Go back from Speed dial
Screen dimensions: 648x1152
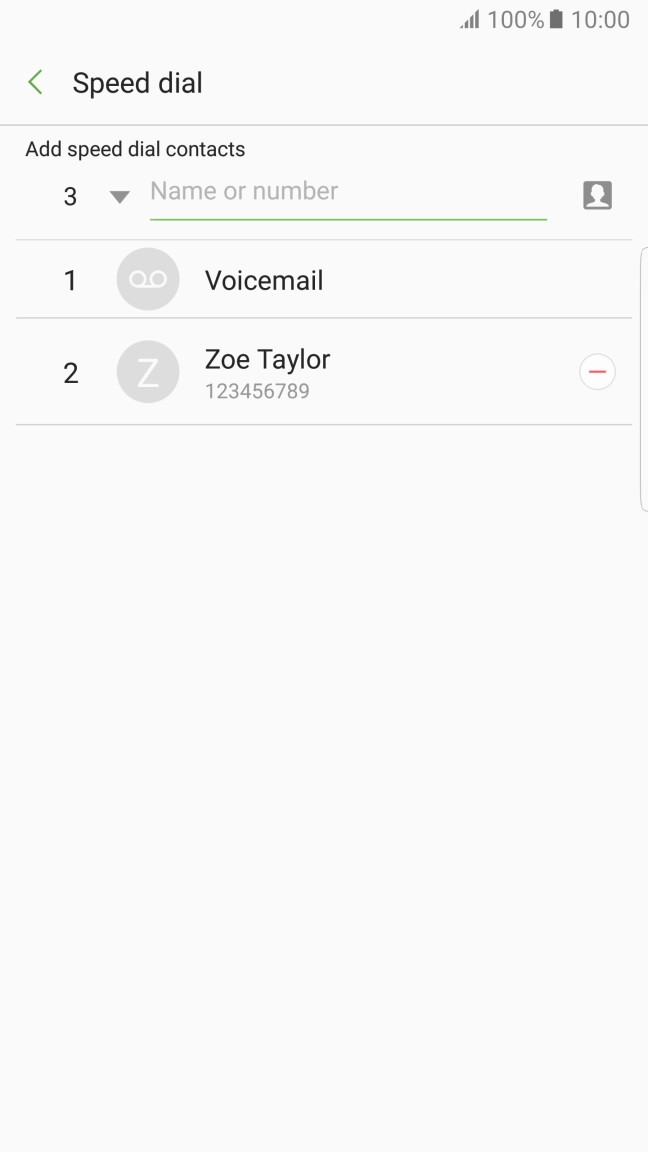[x=36, y=83]
